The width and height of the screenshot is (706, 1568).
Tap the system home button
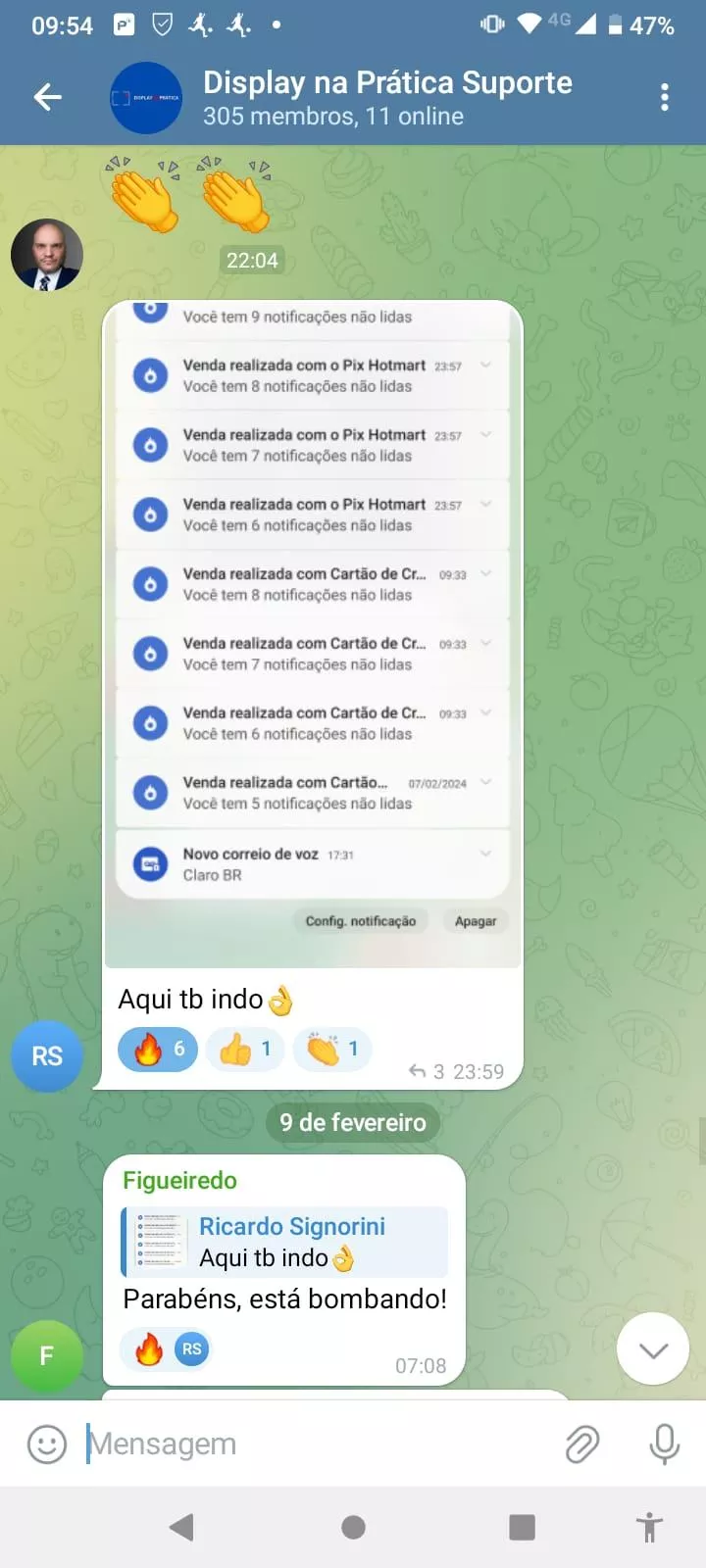(x=353, y=1527)
